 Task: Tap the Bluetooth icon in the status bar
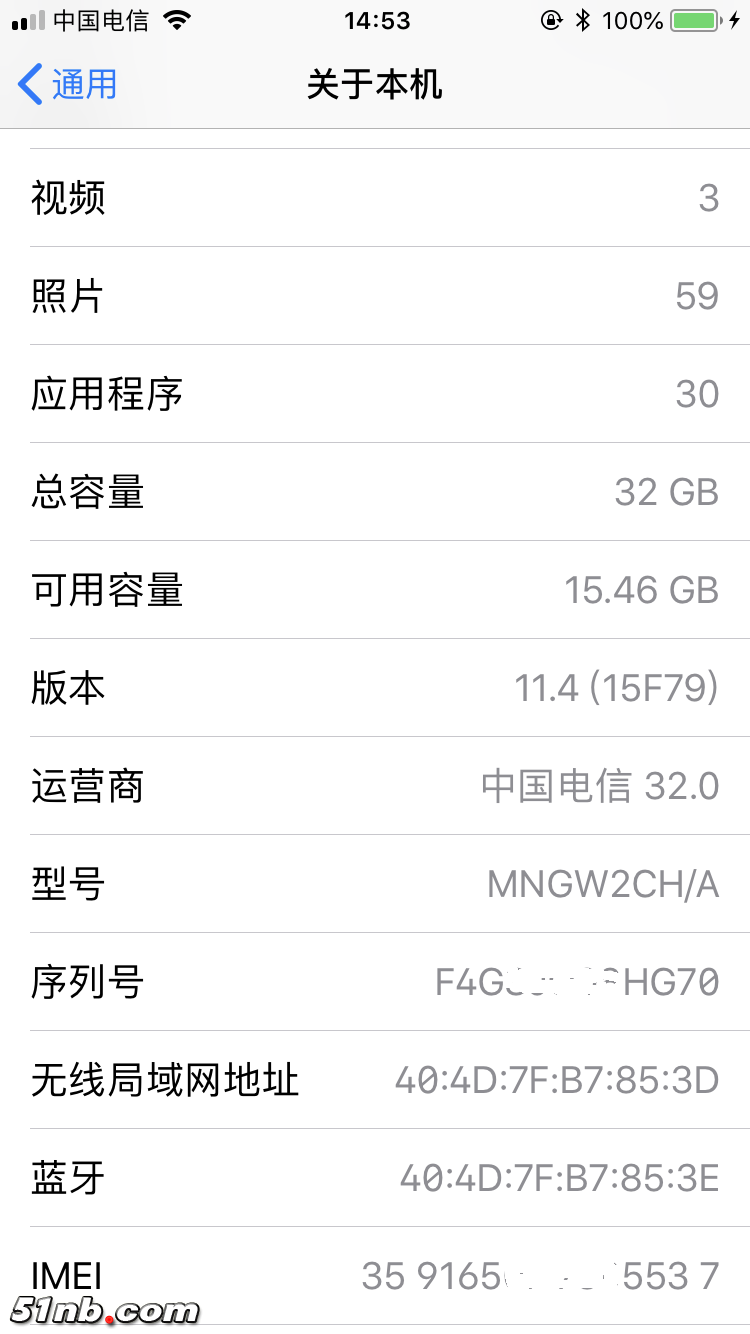point(582,18)
